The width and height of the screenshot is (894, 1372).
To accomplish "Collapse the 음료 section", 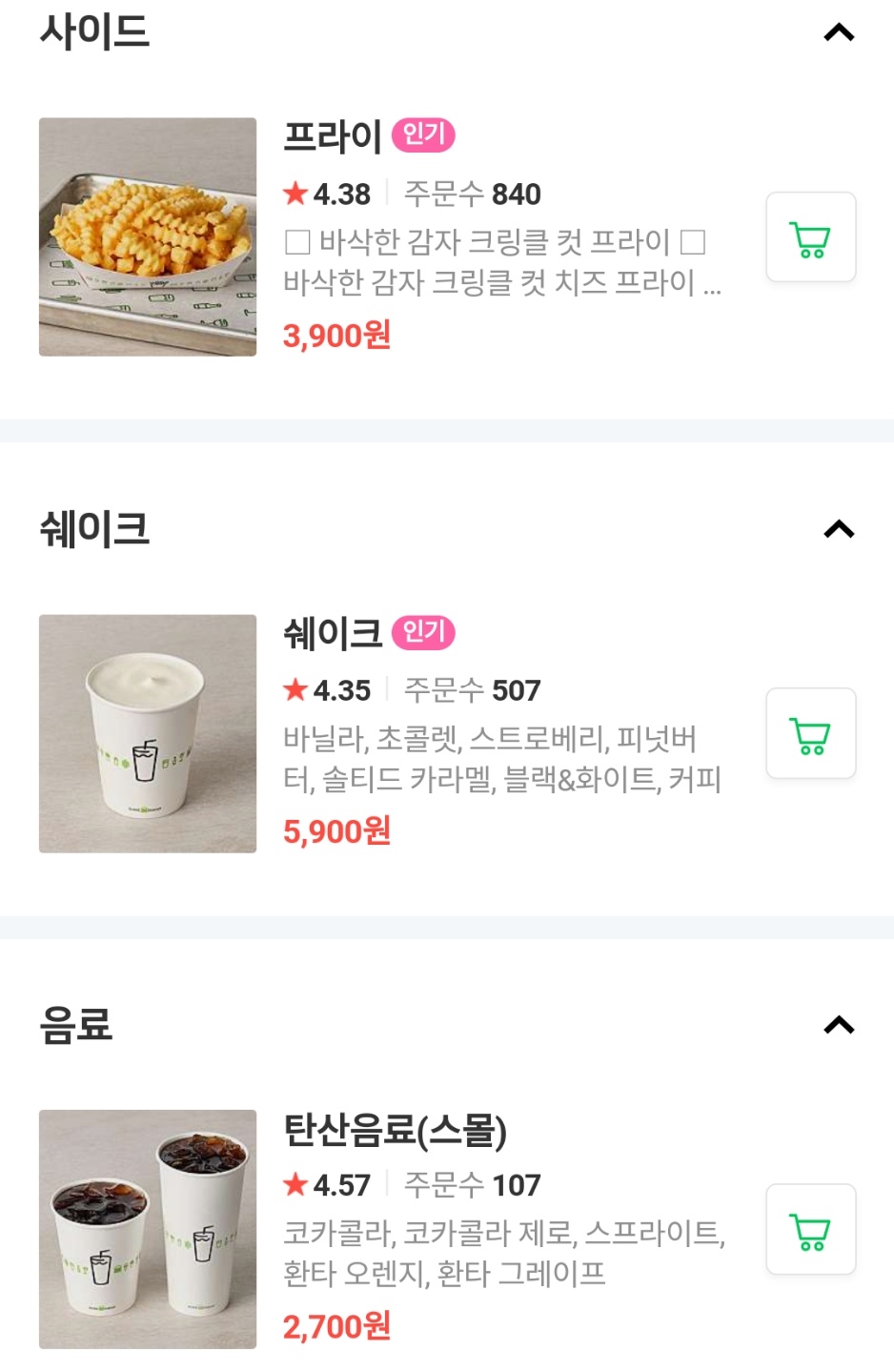I will pos(839,1025).
